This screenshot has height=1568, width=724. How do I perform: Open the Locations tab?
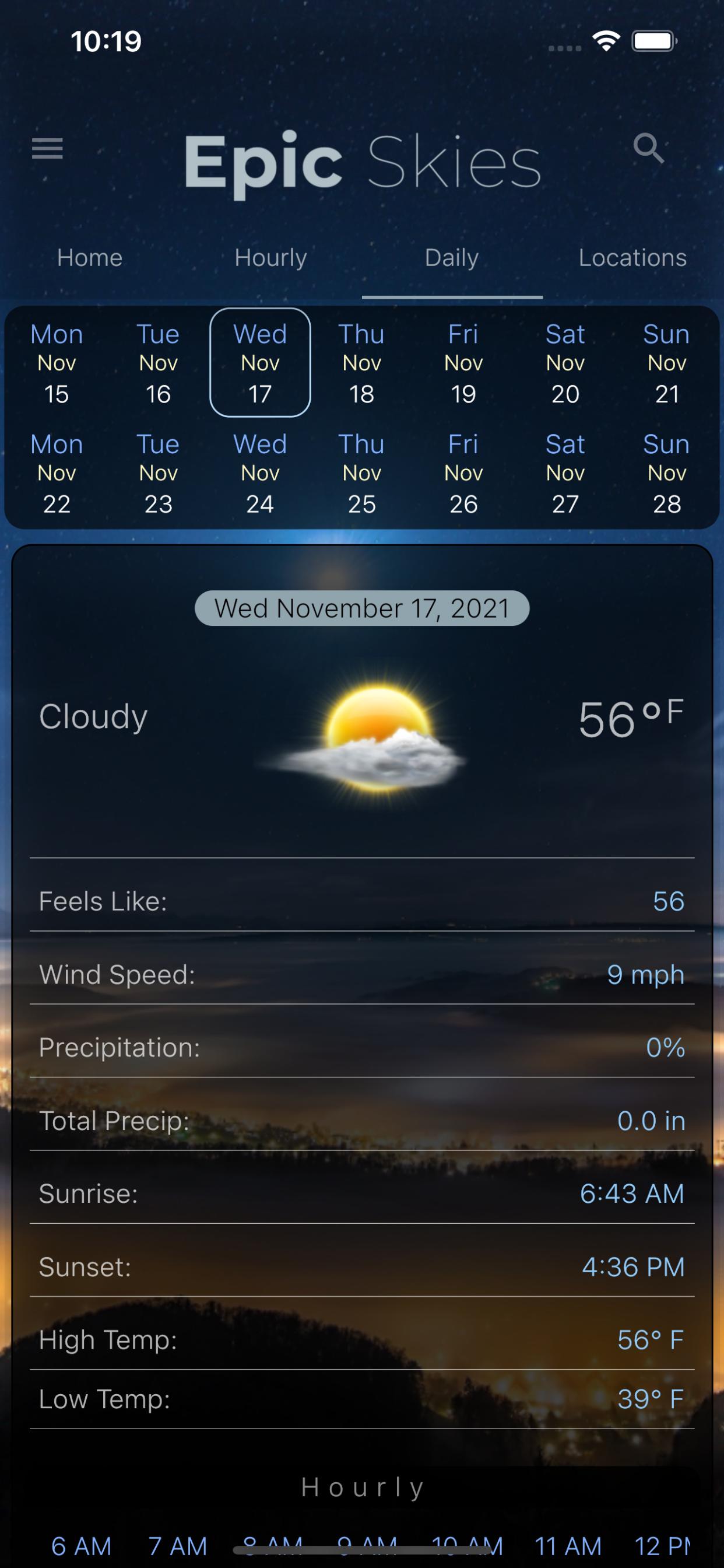[632, 257]
